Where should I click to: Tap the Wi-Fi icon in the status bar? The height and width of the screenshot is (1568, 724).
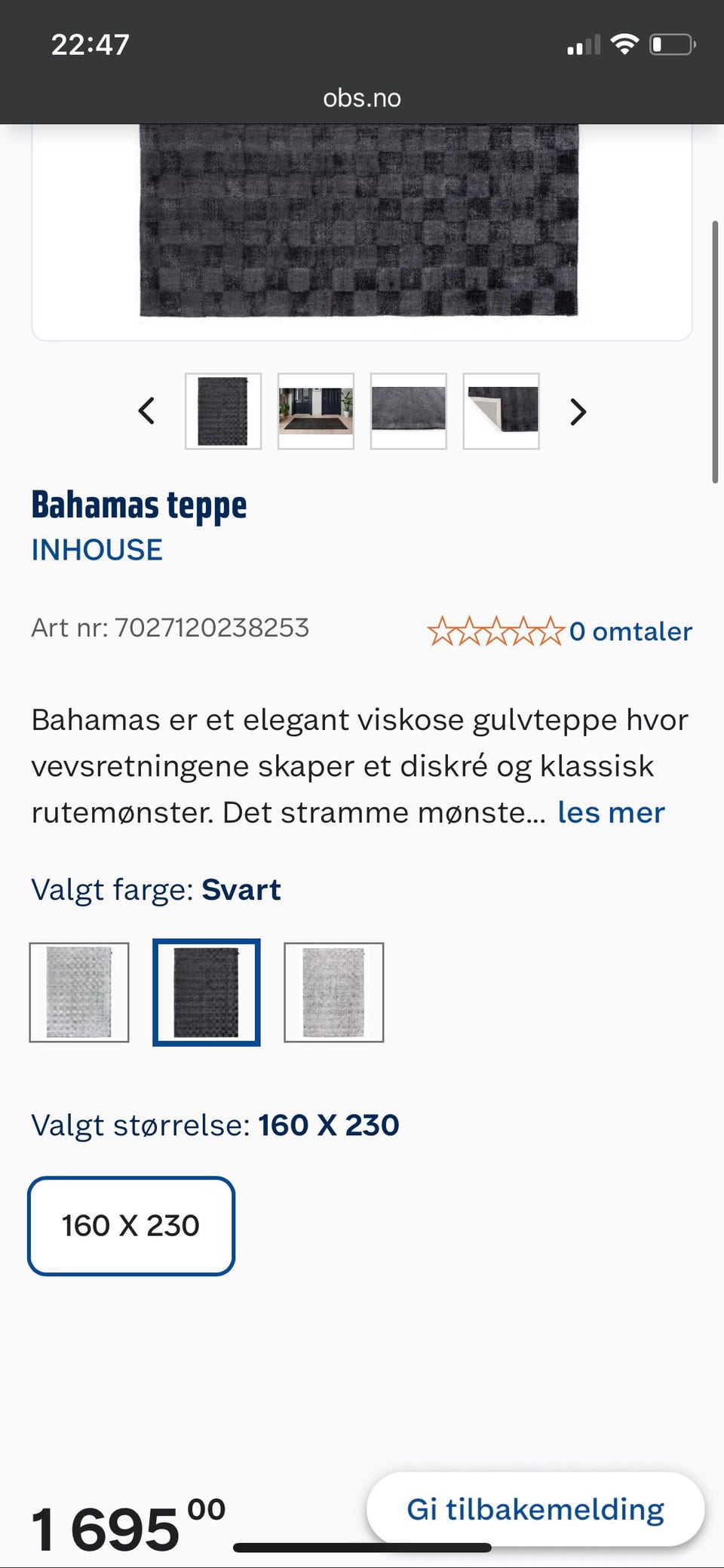(625, 43)
